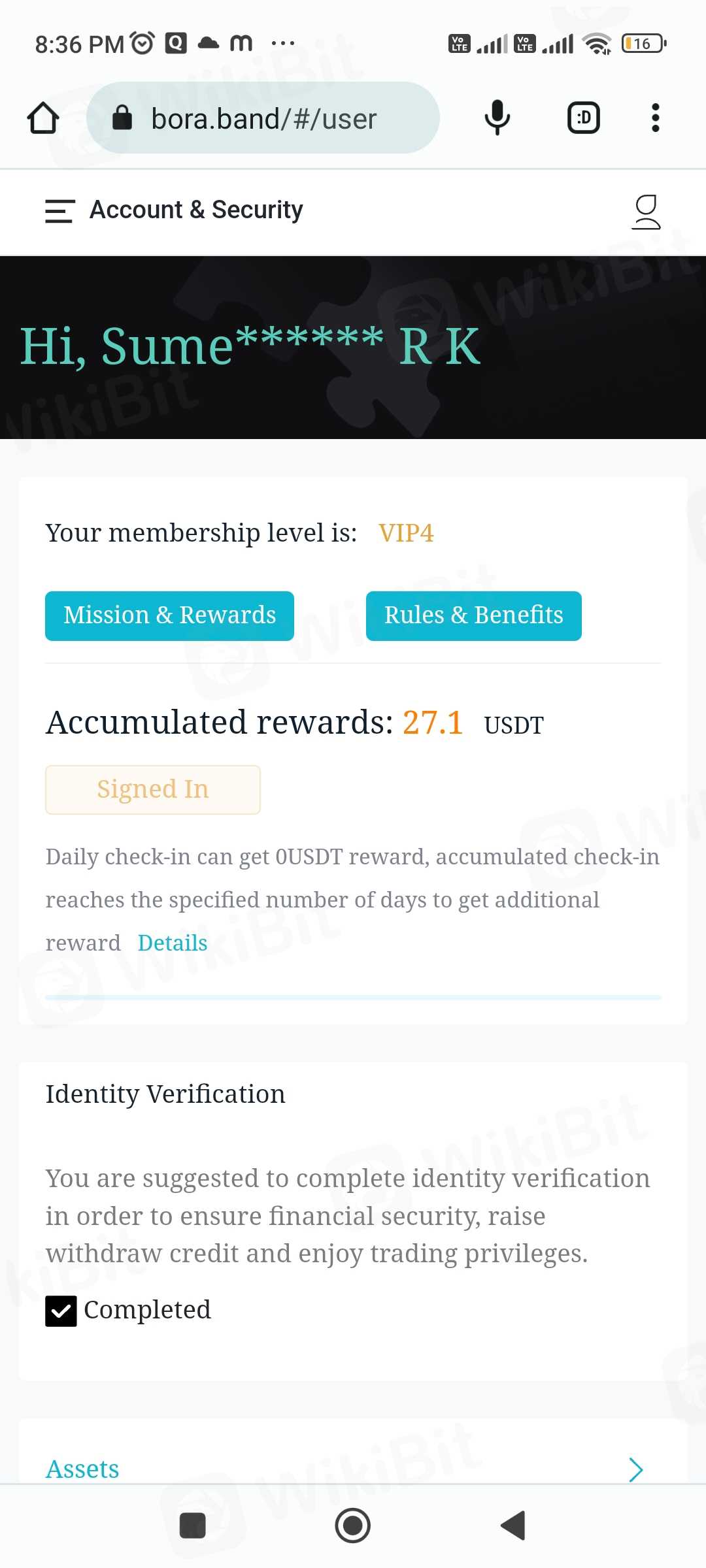Screen dimensions: 706x1568
Task: Open the browser overflow menu
Action: coord(655,118)
